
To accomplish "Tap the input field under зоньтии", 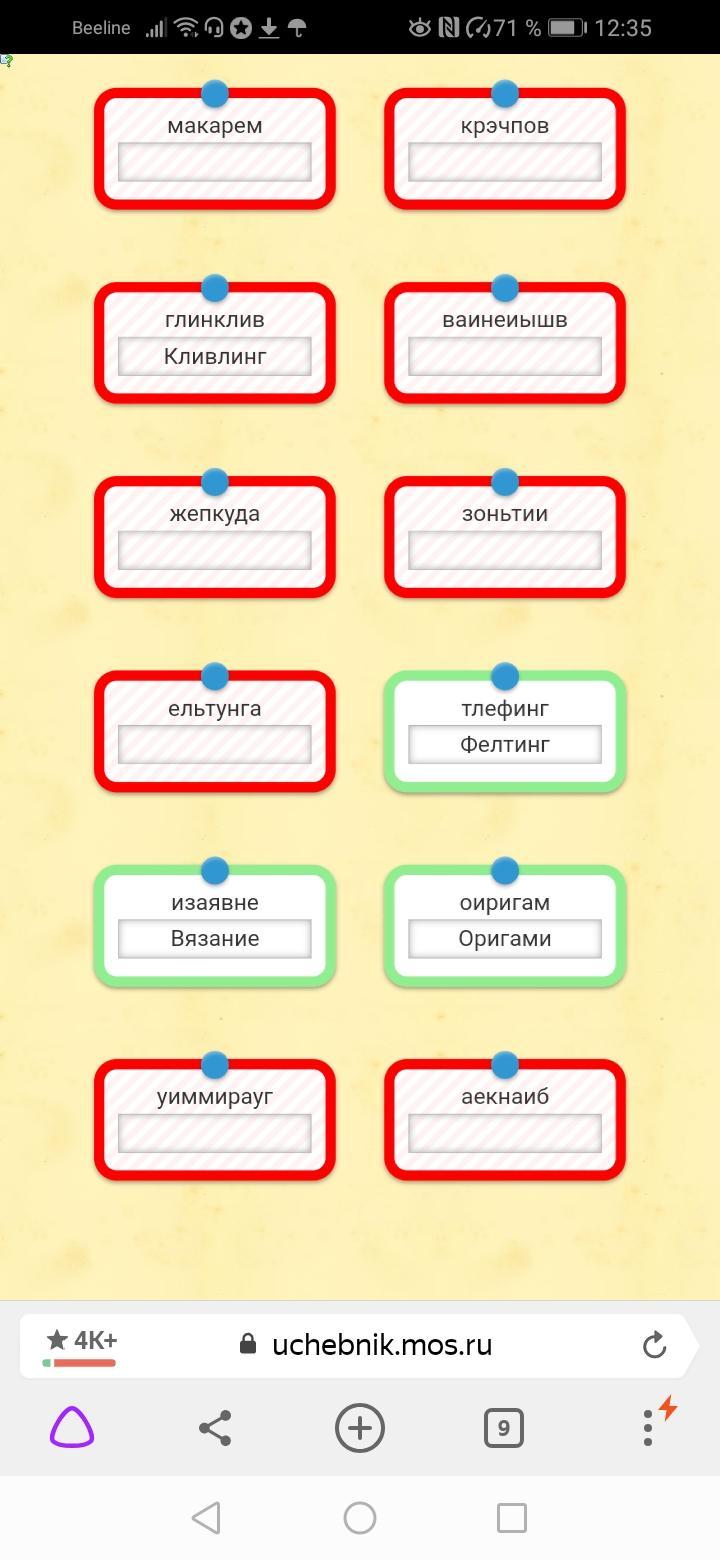I will click(x=505, y=550).
